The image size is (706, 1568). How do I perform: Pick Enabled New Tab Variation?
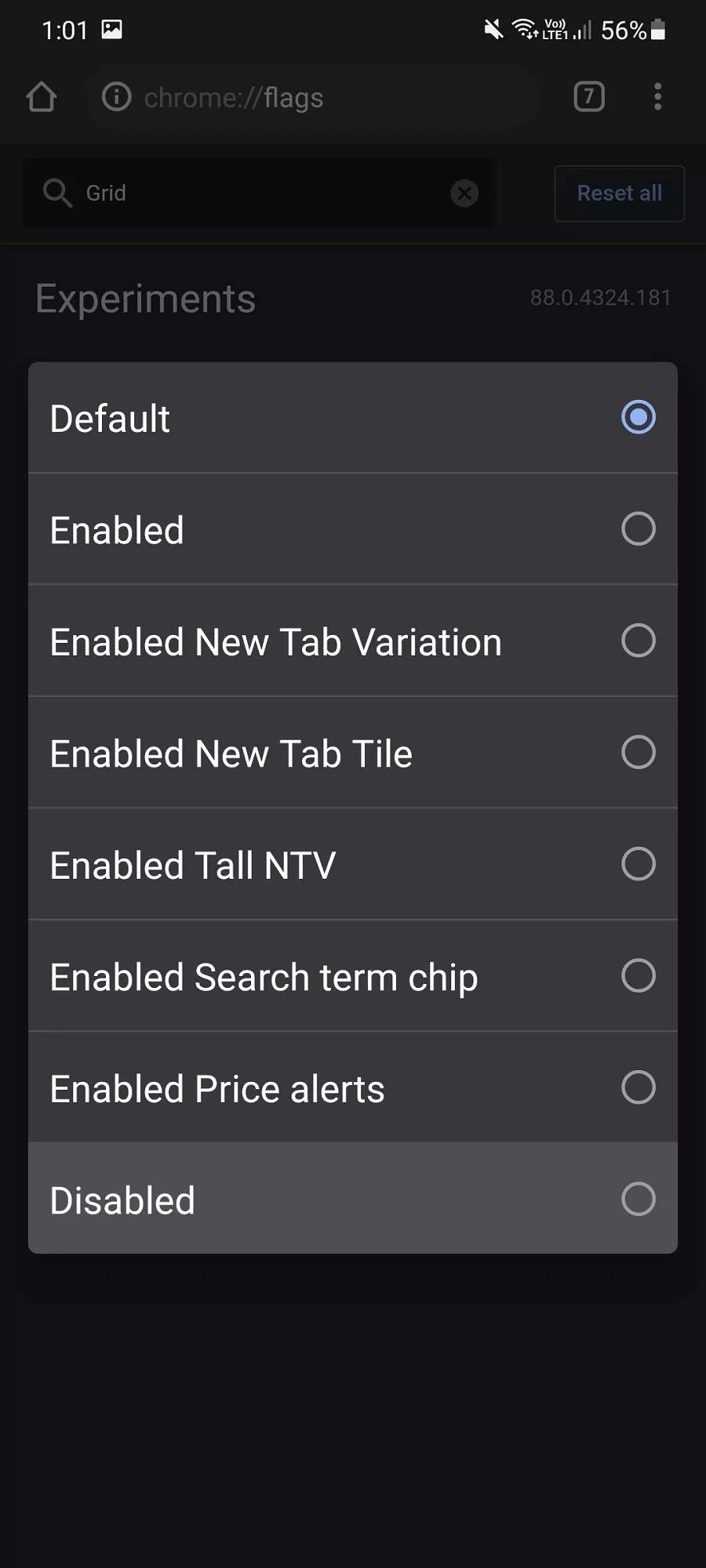pos(353,641)
